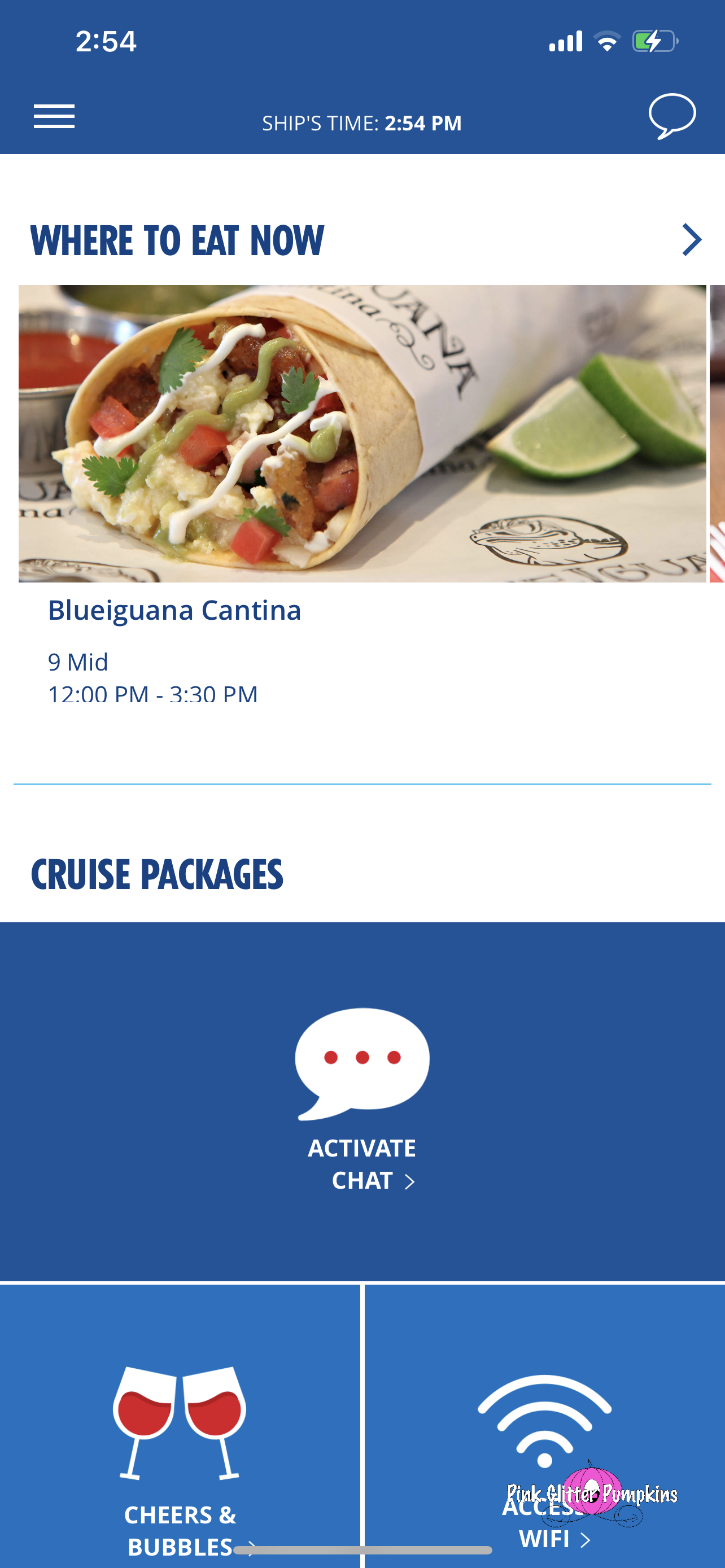Open the chat bubble icon in header
Image resolution: width=725 pixels, height=1568 pixels.
(x=671, y=116)
